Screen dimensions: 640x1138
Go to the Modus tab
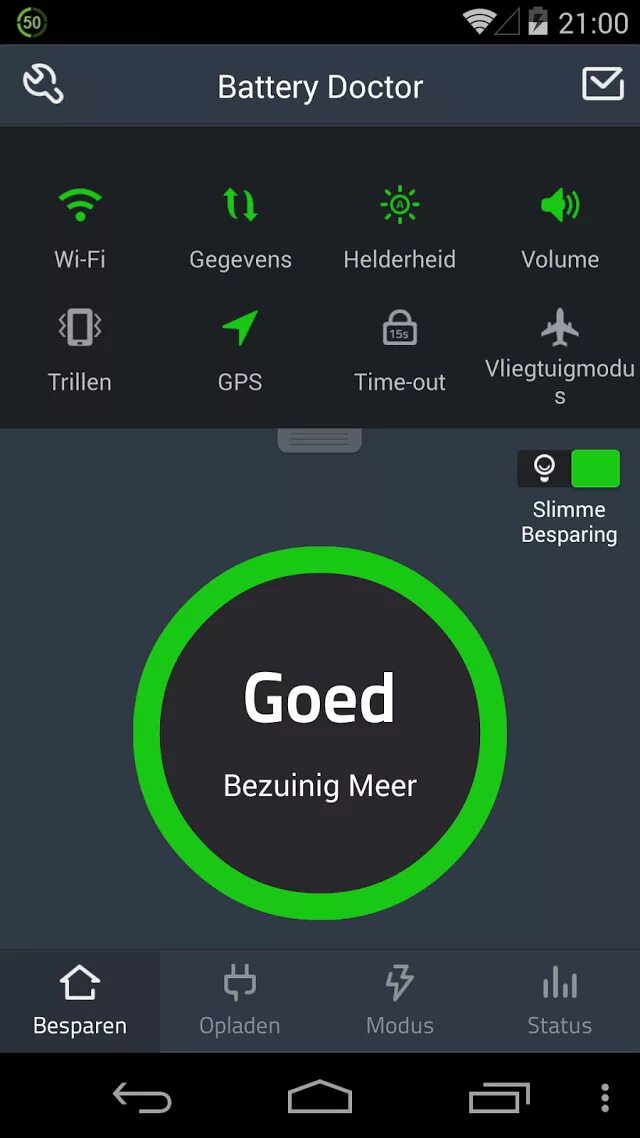click(x=400, y=1000)
